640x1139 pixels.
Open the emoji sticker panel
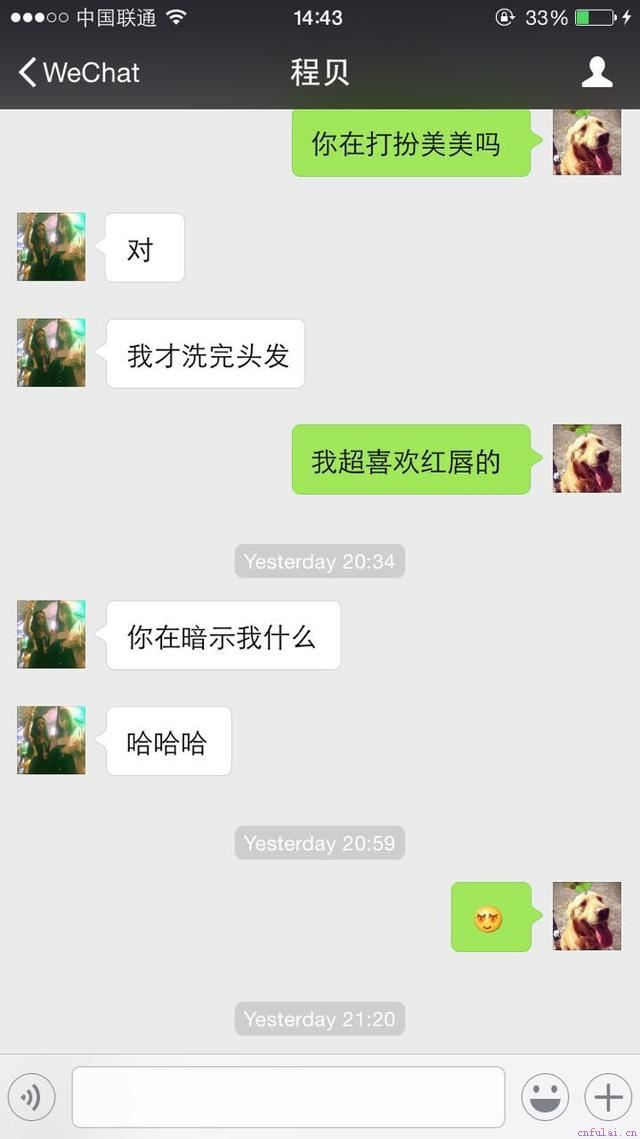pos(545,1097)
